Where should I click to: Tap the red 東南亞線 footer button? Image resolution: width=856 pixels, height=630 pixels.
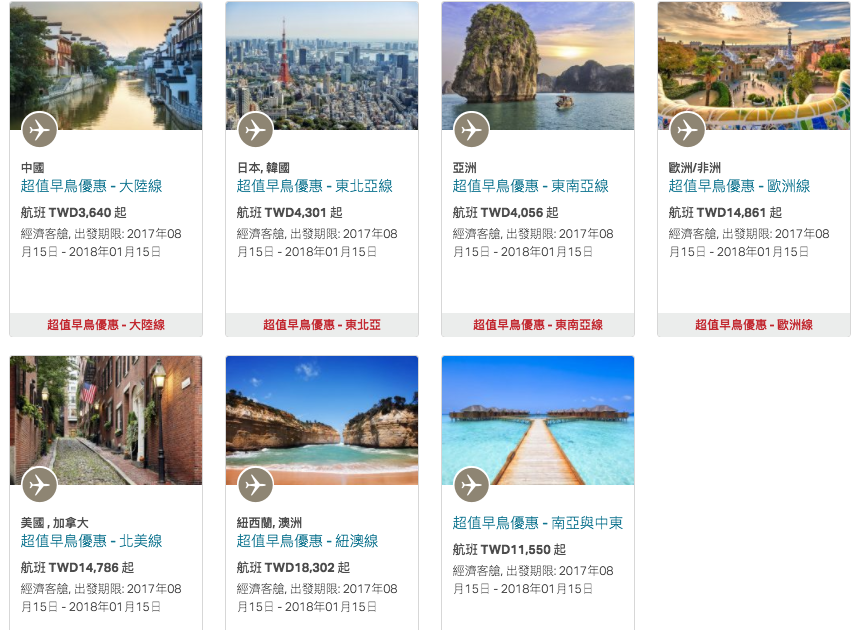(538, 325)
